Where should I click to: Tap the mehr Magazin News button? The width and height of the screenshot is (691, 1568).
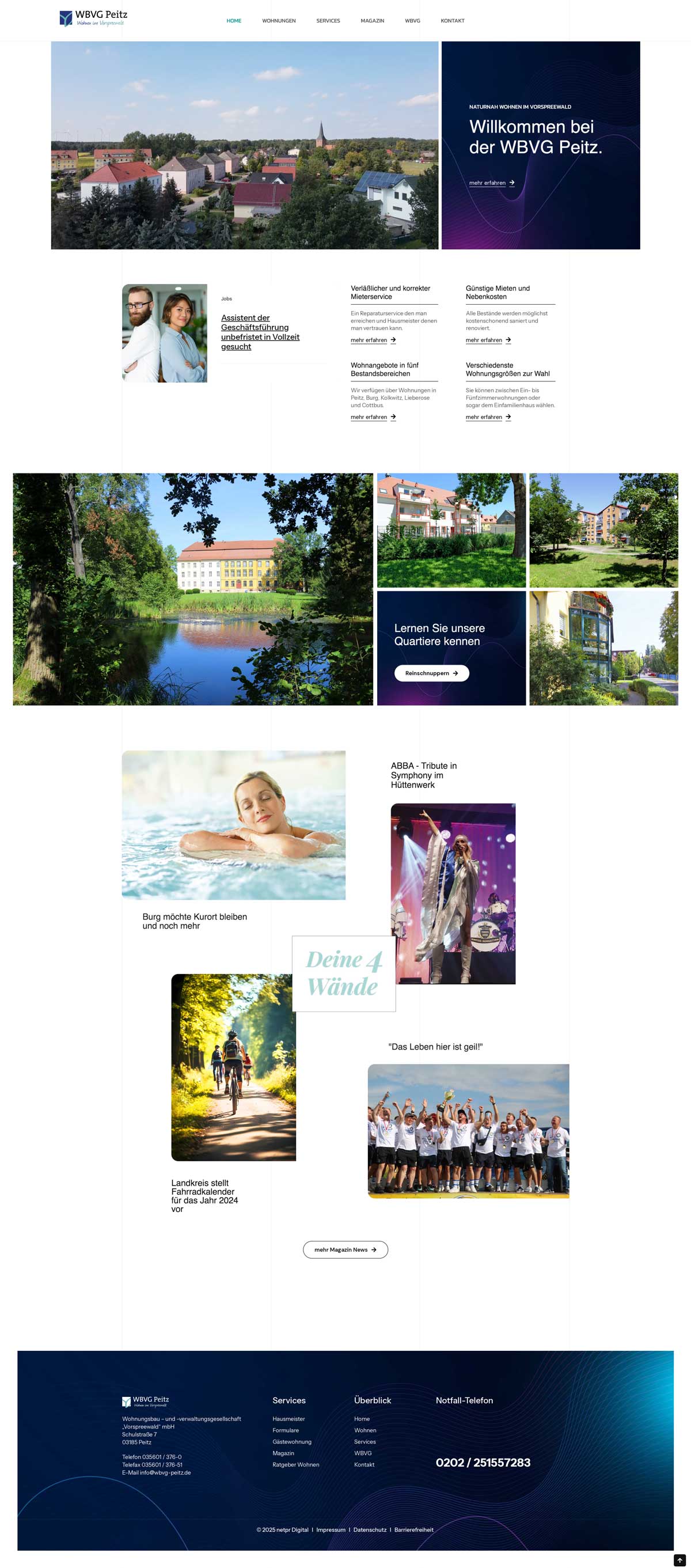345,1249
